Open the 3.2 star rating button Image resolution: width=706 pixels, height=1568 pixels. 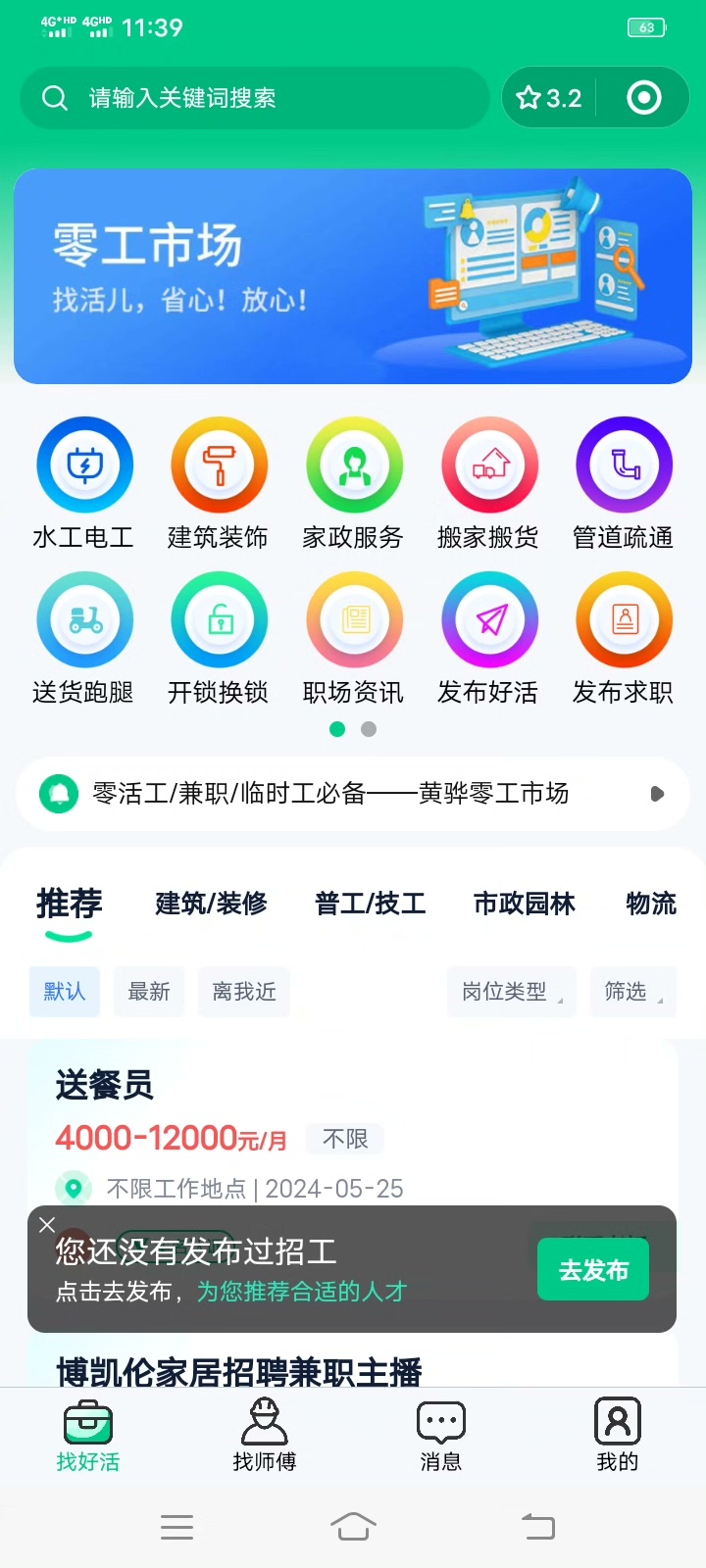(x=549, y=98)
